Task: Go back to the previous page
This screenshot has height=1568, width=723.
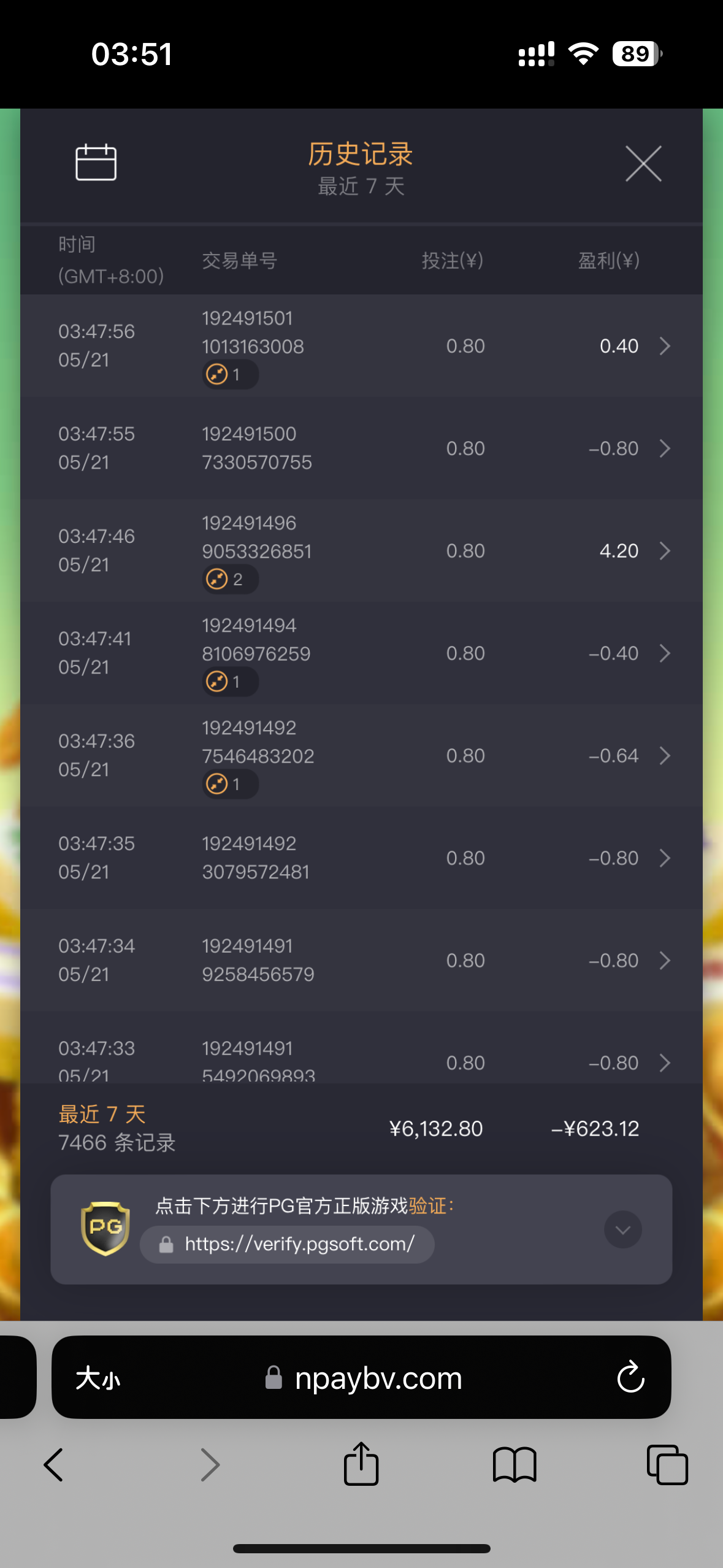Action: click(54, 1465)
